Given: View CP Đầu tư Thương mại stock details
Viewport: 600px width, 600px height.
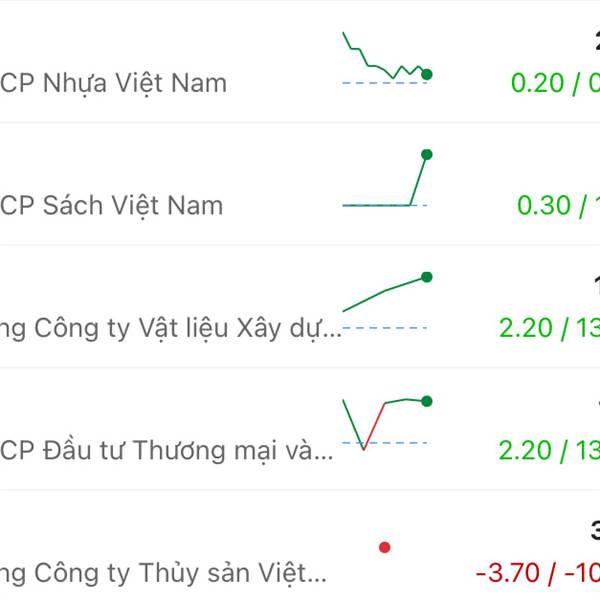Looking at the screenshot, I should [300, 429].
